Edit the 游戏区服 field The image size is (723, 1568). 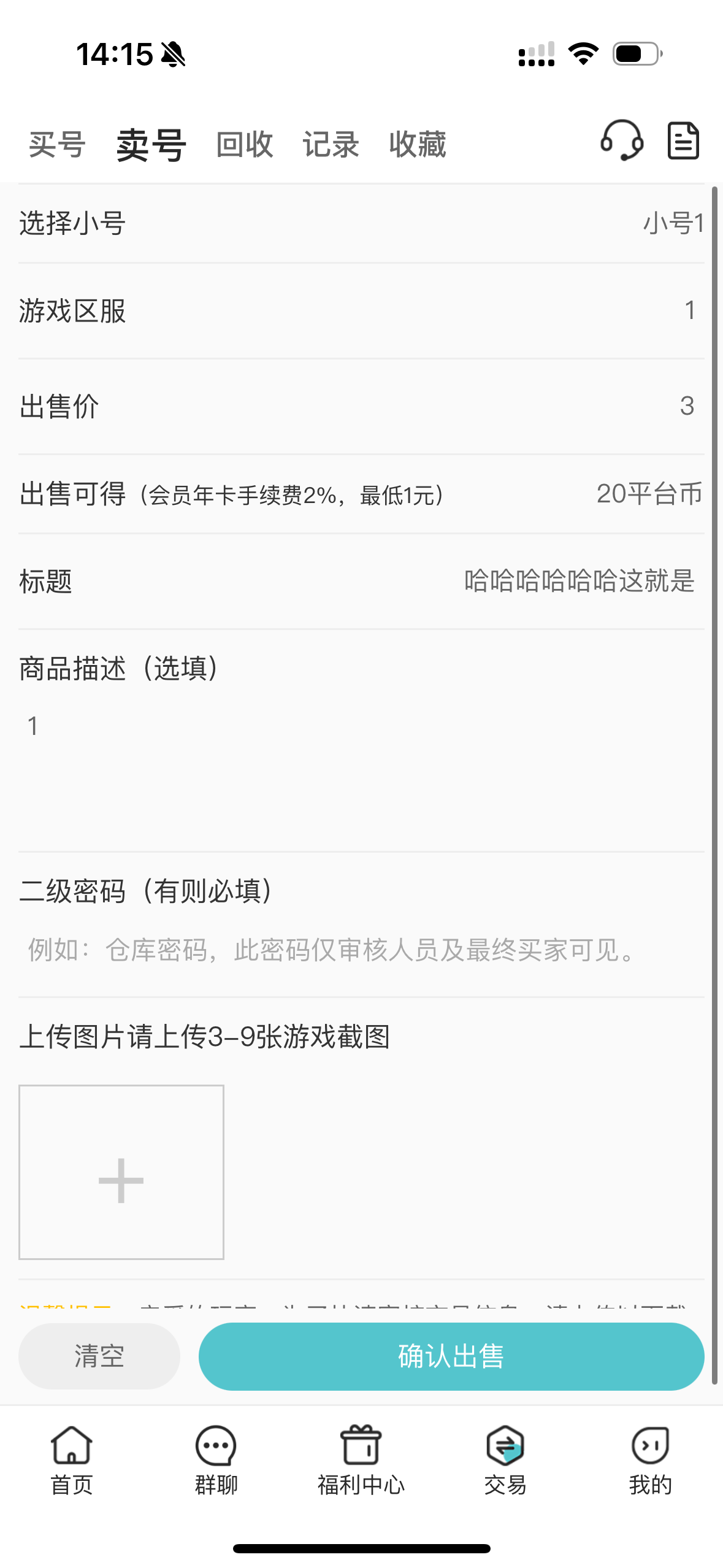361,311
